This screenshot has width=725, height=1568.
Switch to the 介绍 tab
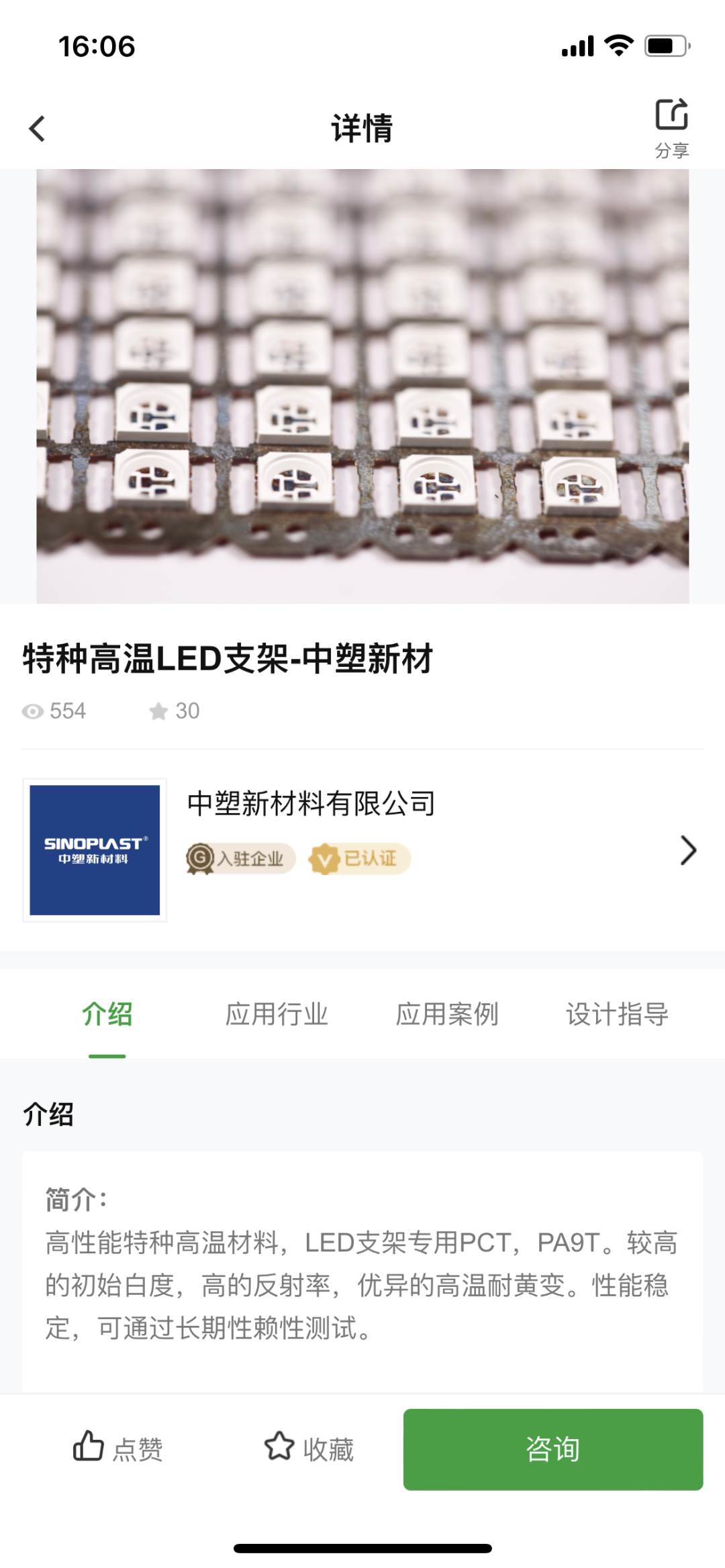point(107,1014)
